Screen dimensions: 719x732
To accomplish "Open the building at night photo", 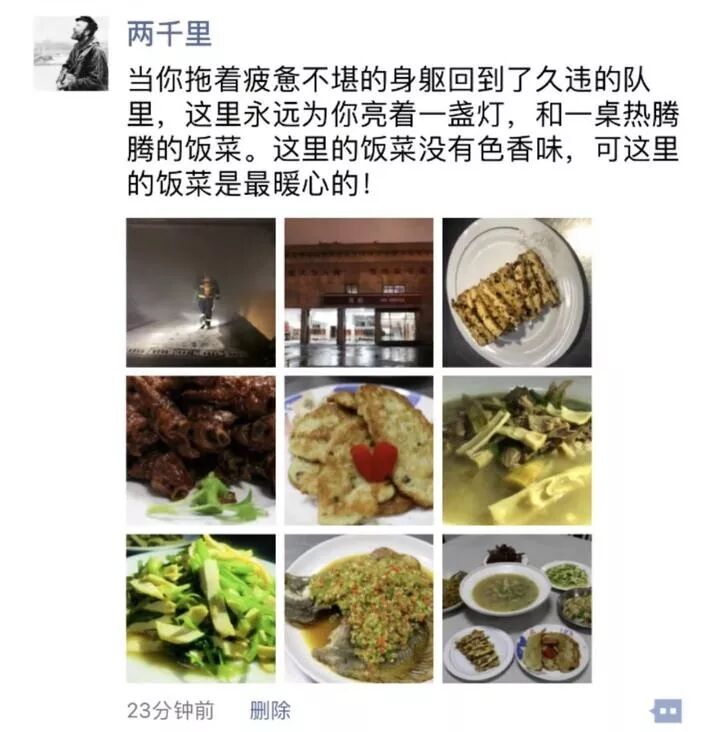I will pyautogui.click(x=359, y=292).
